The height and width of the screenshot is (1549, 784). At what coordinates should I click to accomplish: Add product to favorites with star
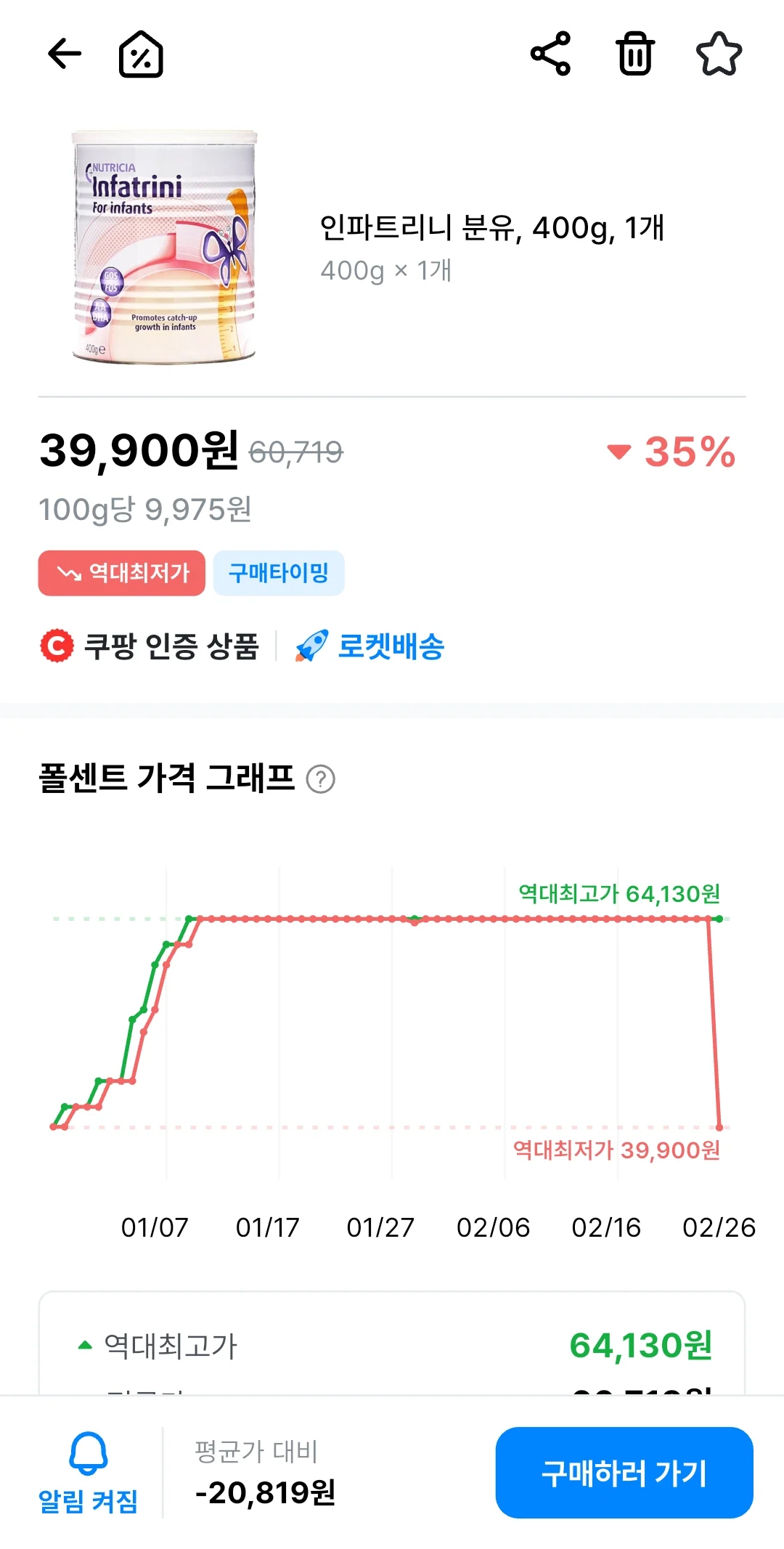(719, 54)
